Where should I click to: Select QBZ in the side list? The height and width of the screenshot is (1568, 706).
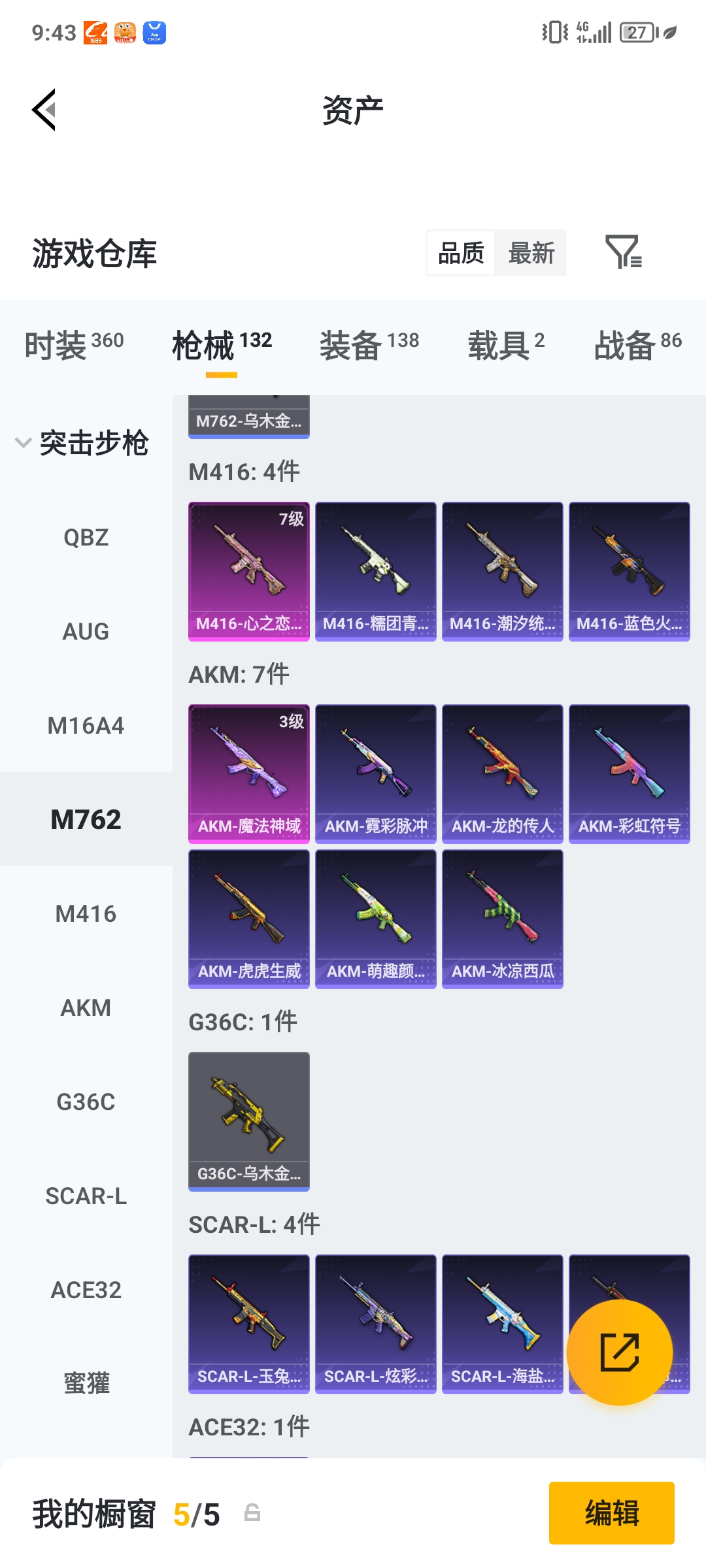coord(86,538)
